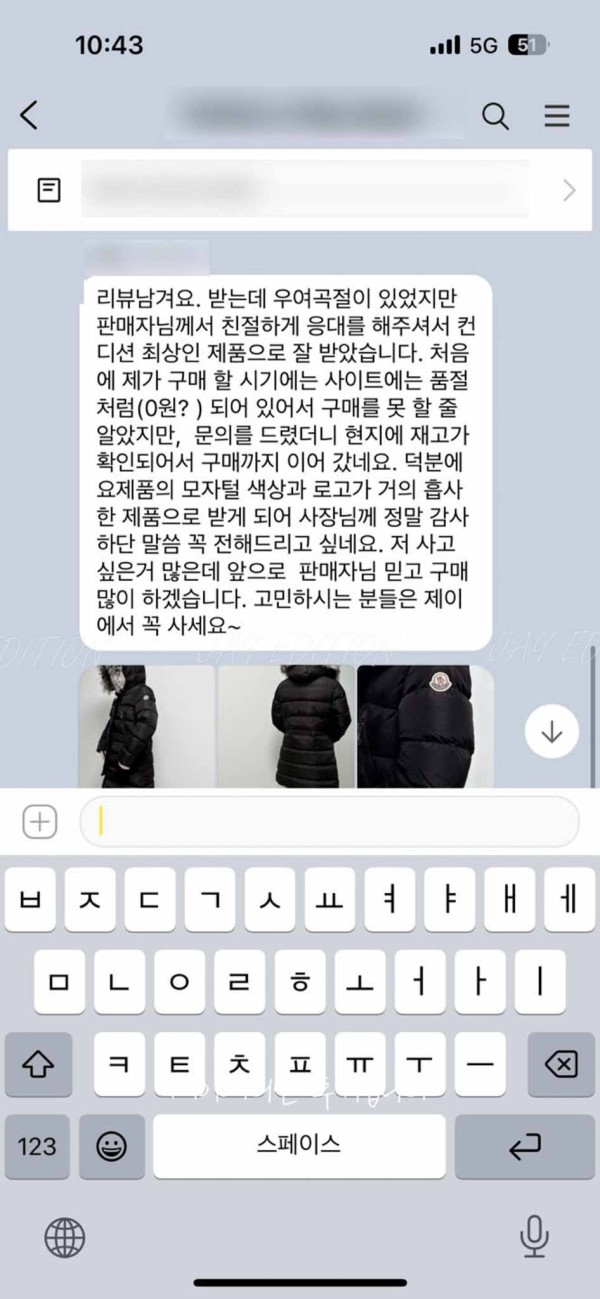Switch keyboard to 123 numbers layout

(37, 1146)
